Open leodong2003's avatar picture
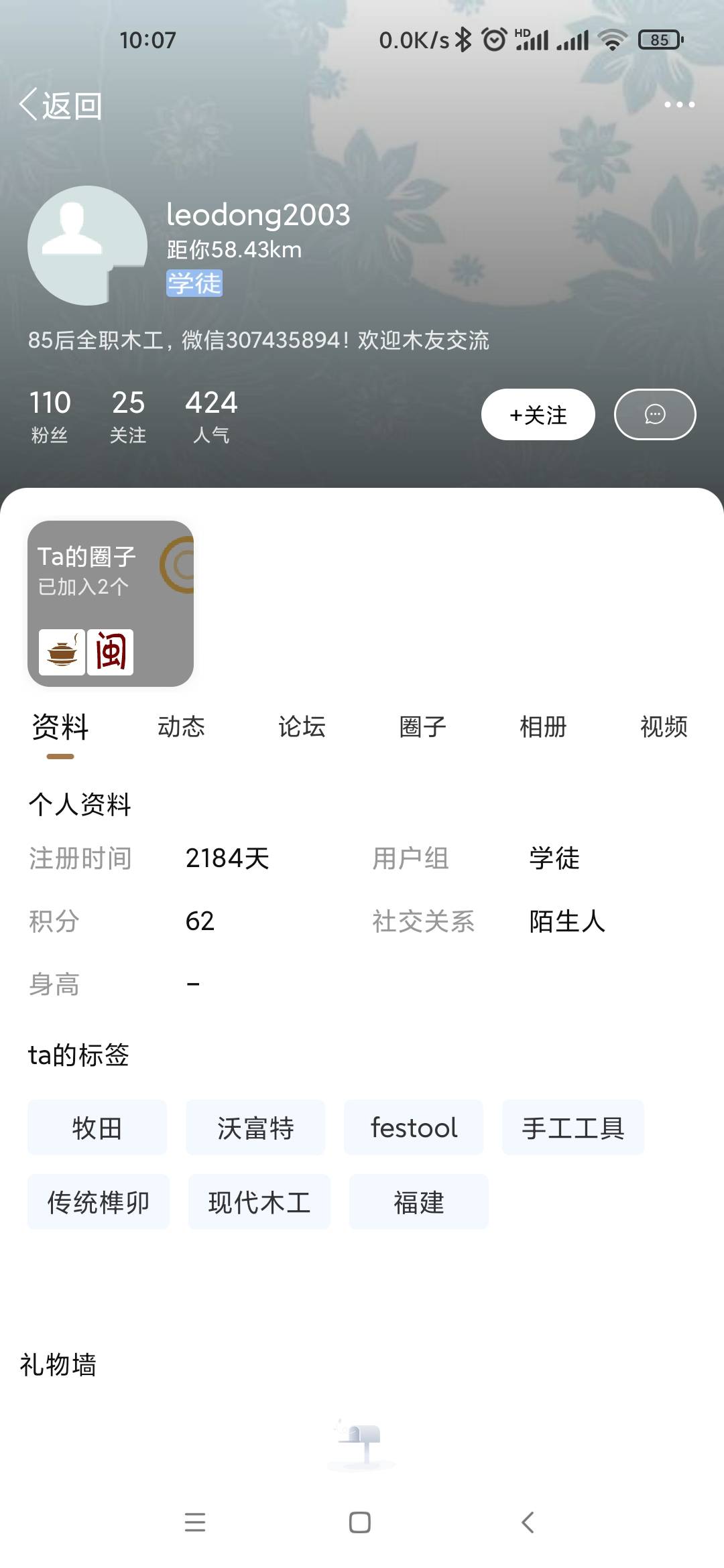 (x=87, y=245)
